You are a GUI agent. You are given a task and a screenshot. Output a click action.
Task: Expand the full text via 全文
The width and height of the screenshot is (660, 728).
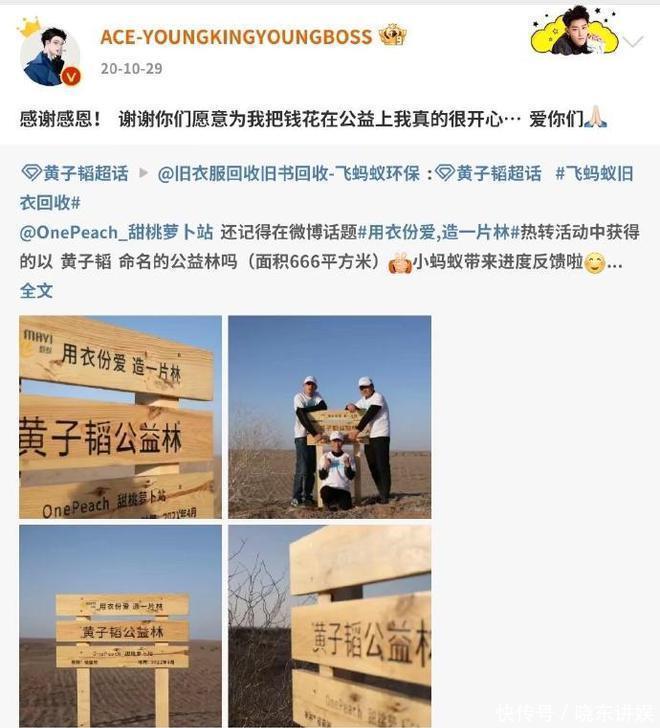[x=36, y=291]
